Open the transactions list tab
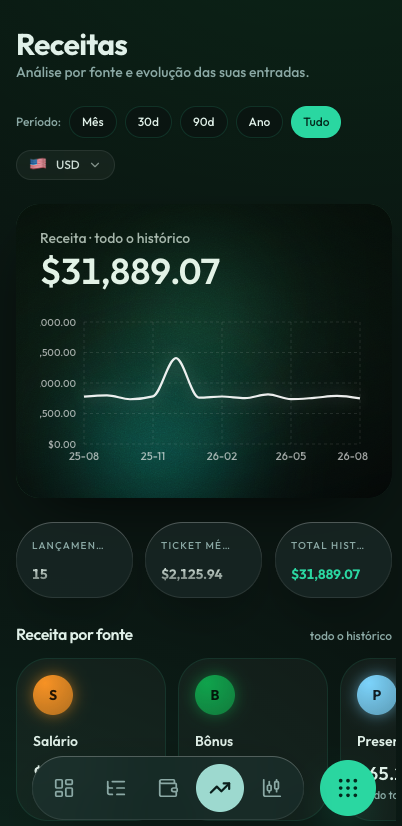Image resolution: width=402 pixels, height=826 pixels. click(x=116, y=788)
